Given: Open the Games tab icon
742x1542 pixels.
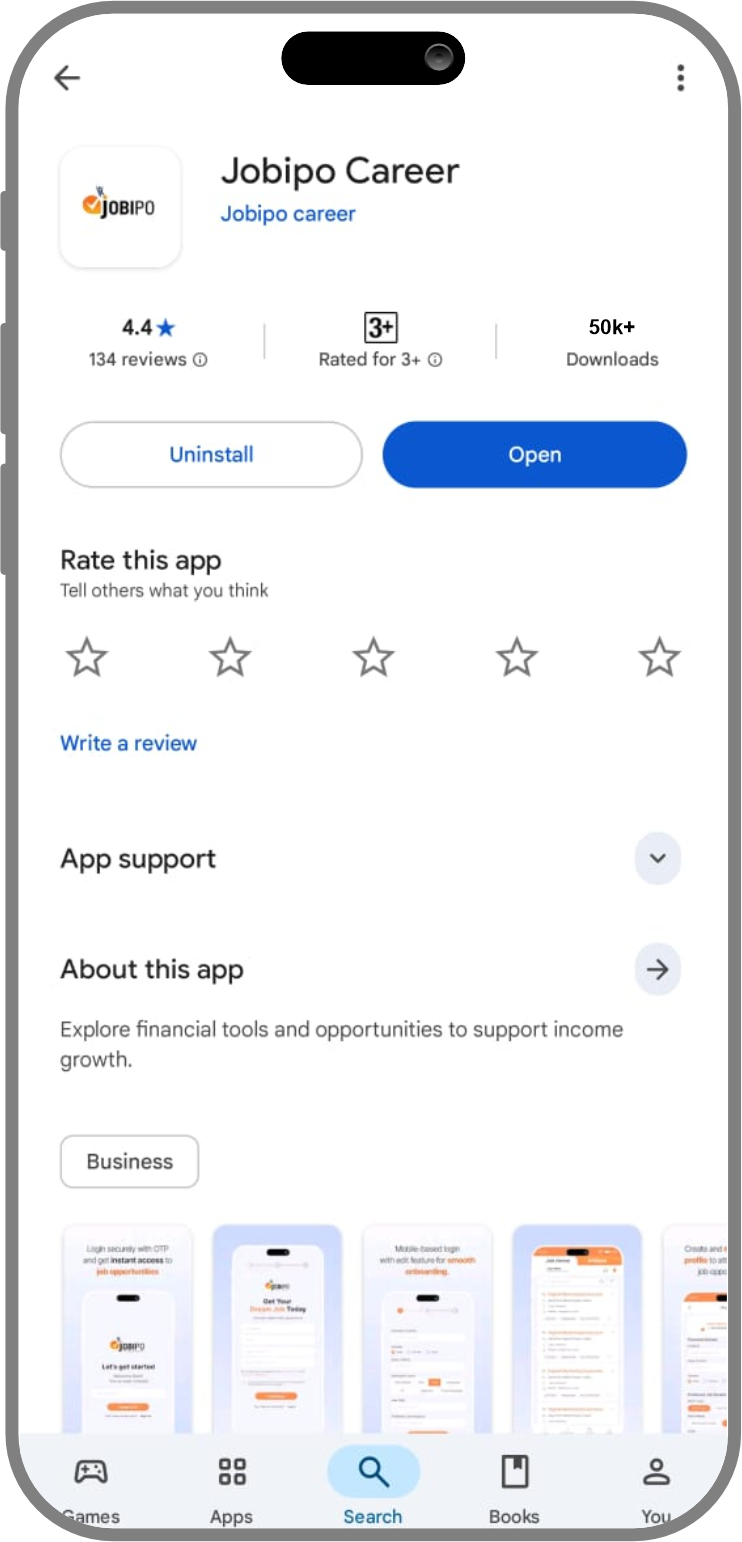Looking at the screenshot, I should [x=91, y=1471].
